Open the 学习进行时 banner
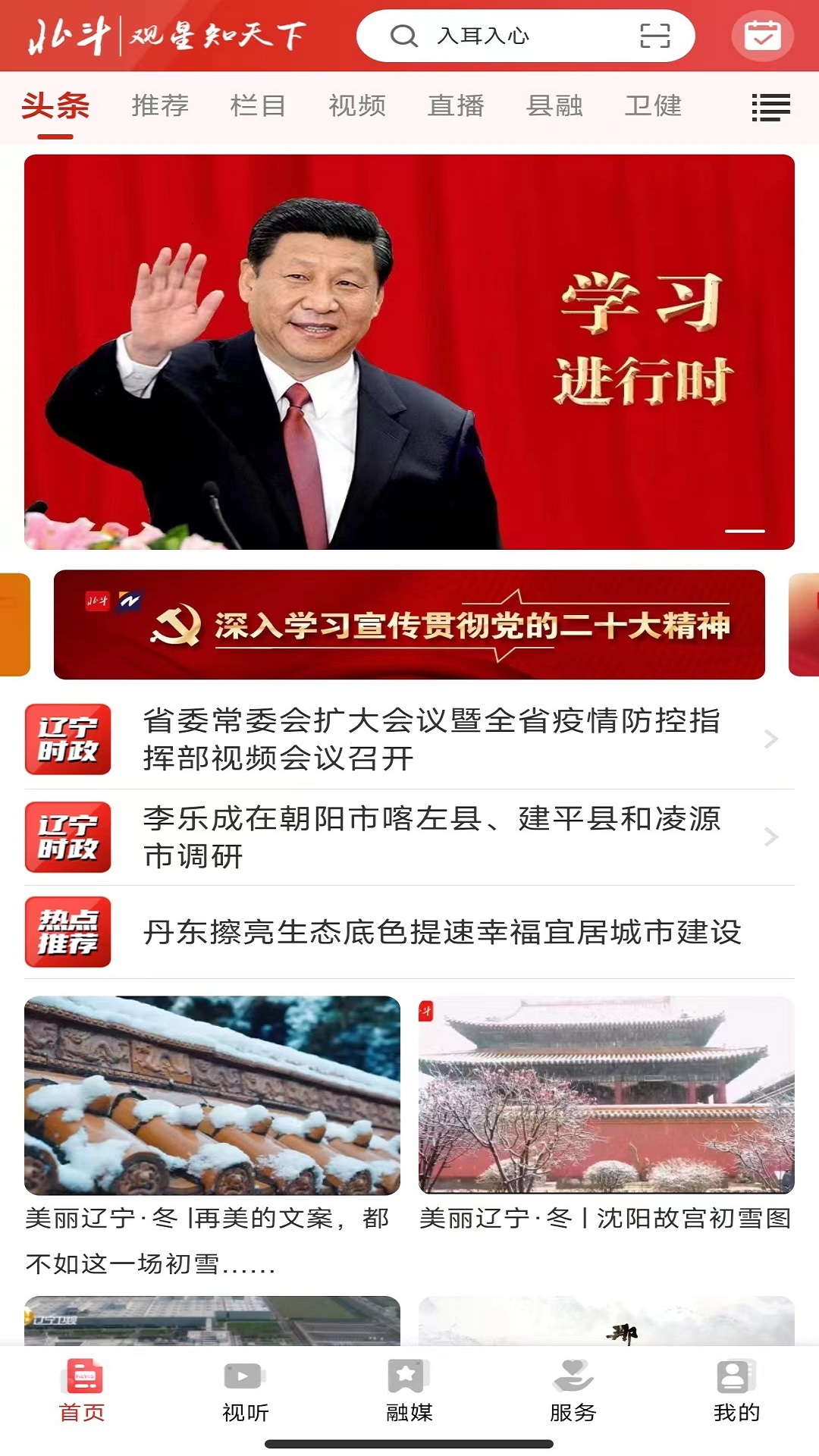 click(x=409, y=351)
